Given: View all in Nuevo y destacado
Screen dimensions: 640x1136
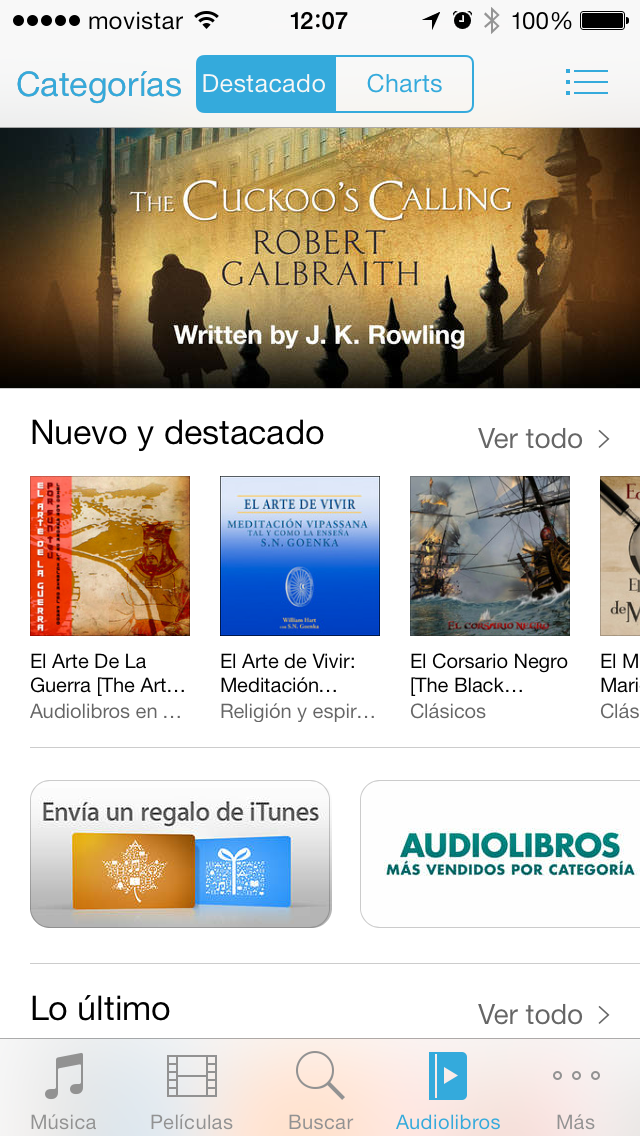Looking at the screenshot, I should point(543,438).
